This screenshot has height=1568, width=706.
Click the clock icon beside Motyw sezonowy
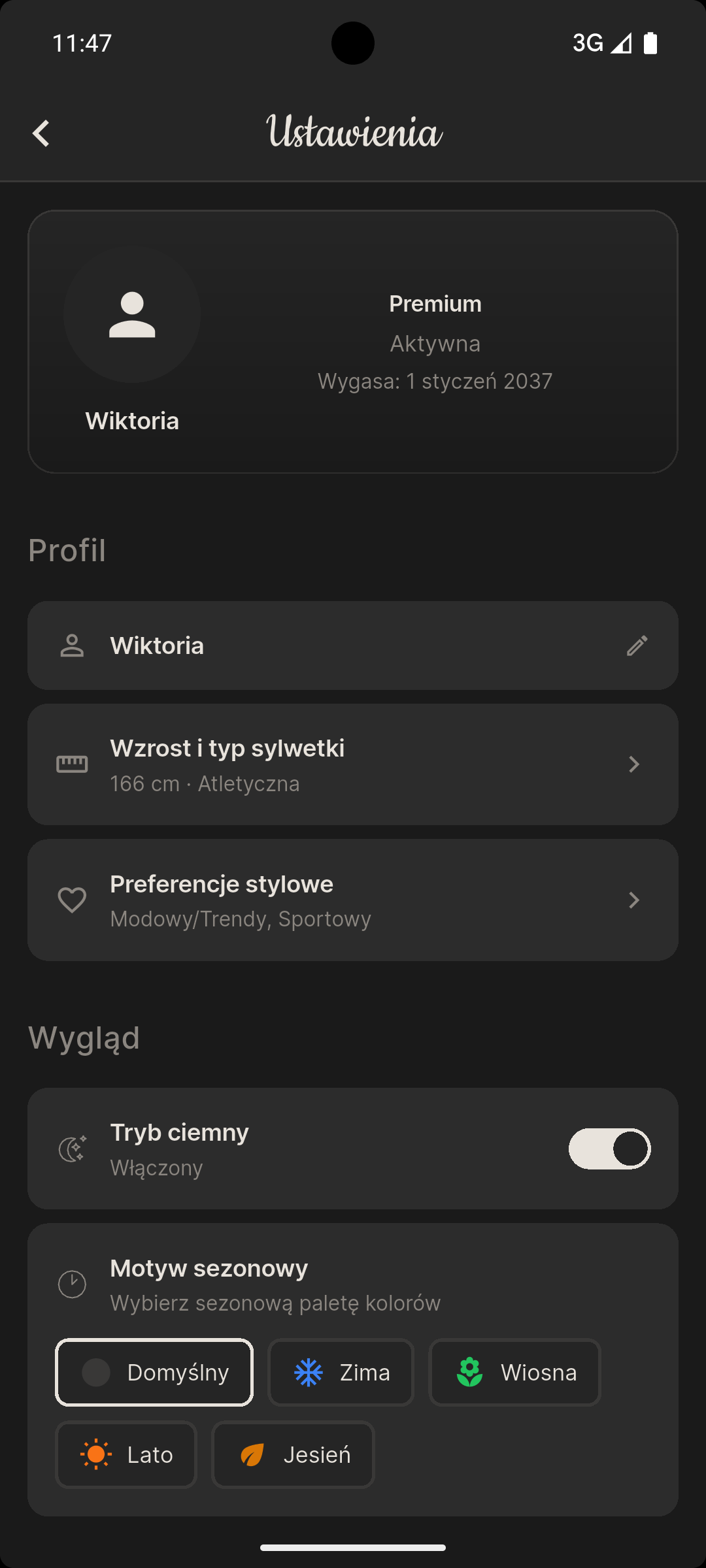pos(73,1283)
